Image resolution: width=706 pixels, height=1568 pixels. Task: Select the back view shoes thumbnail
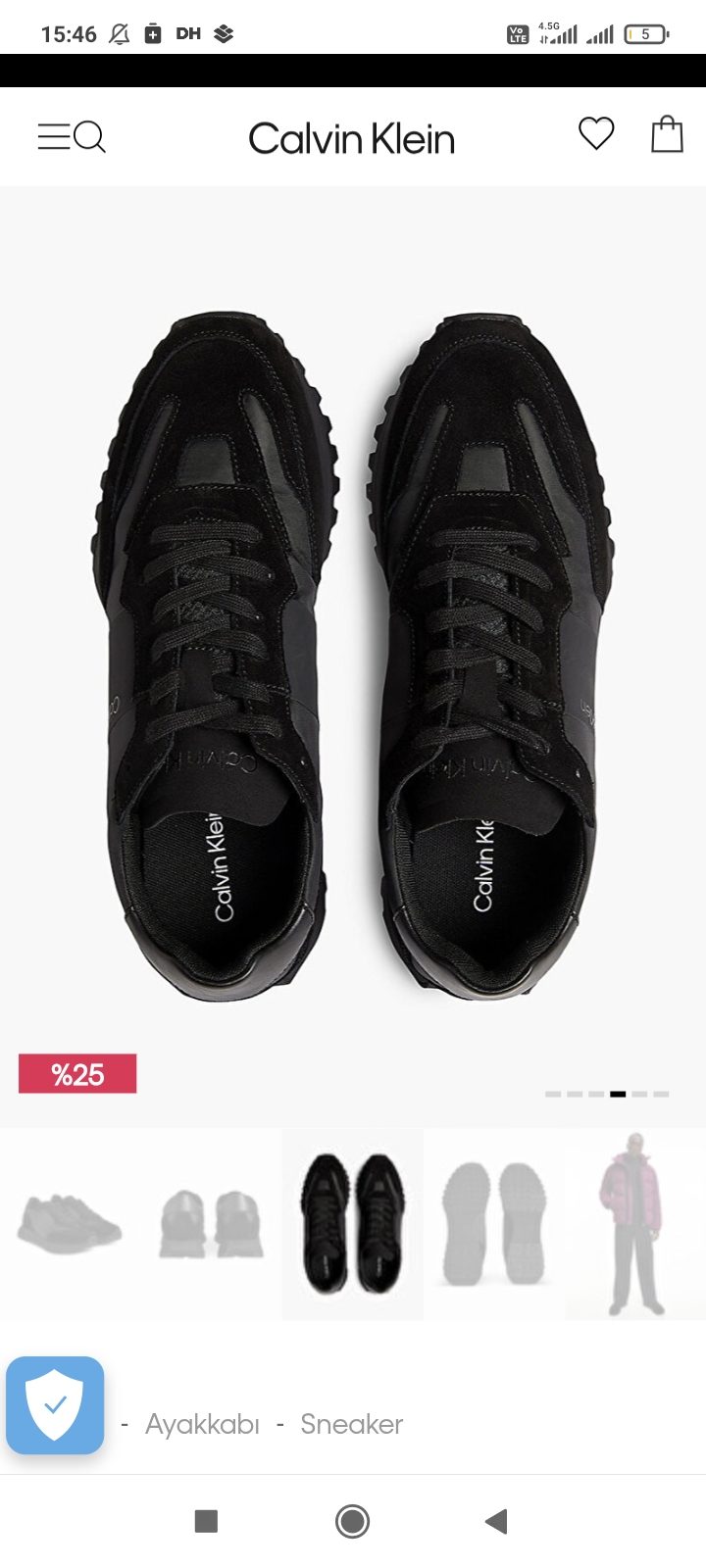coord(212,1224)
